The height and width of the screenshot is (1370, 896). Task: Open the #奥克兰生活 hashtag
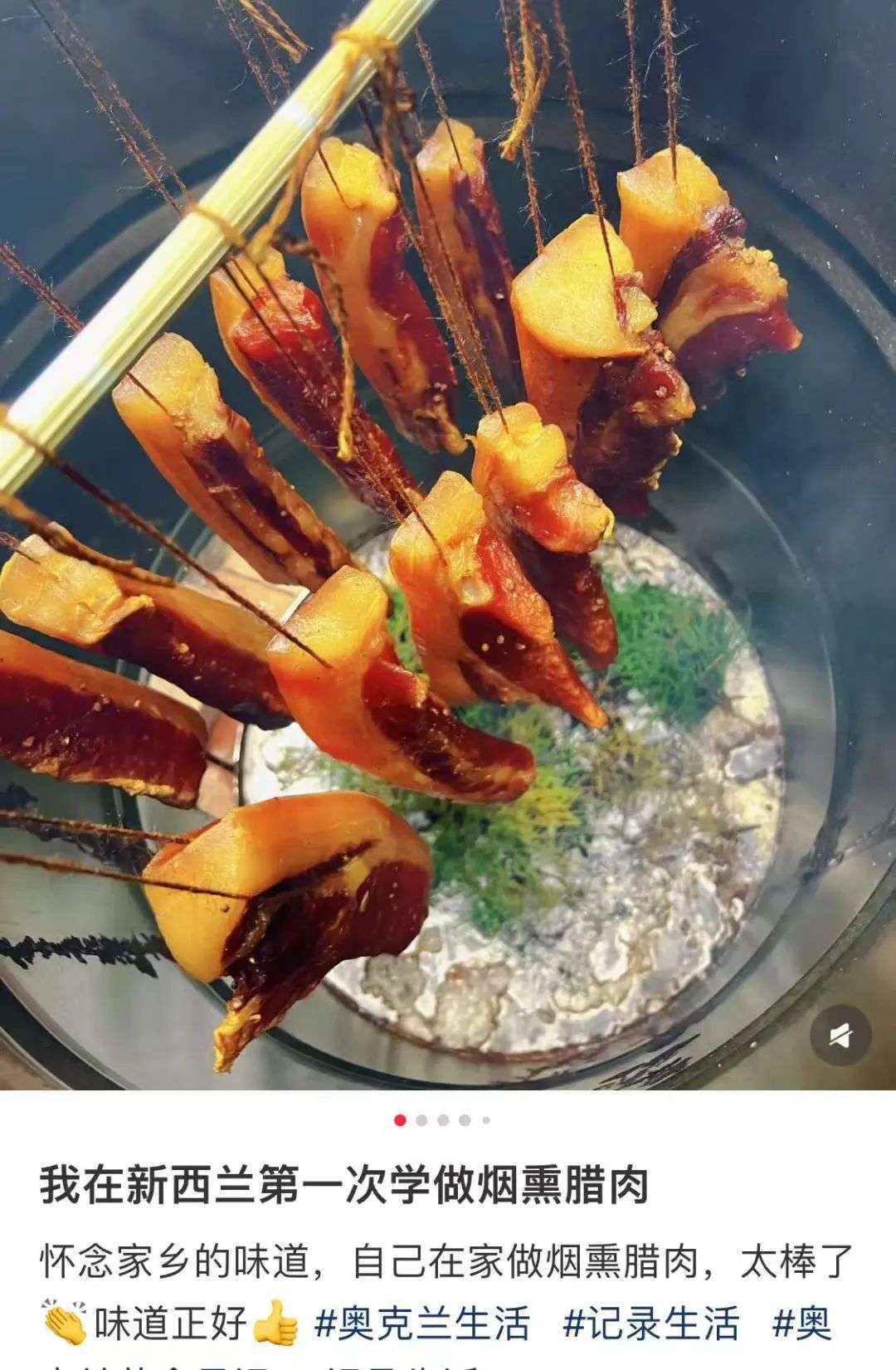(x=422, y=1323)
